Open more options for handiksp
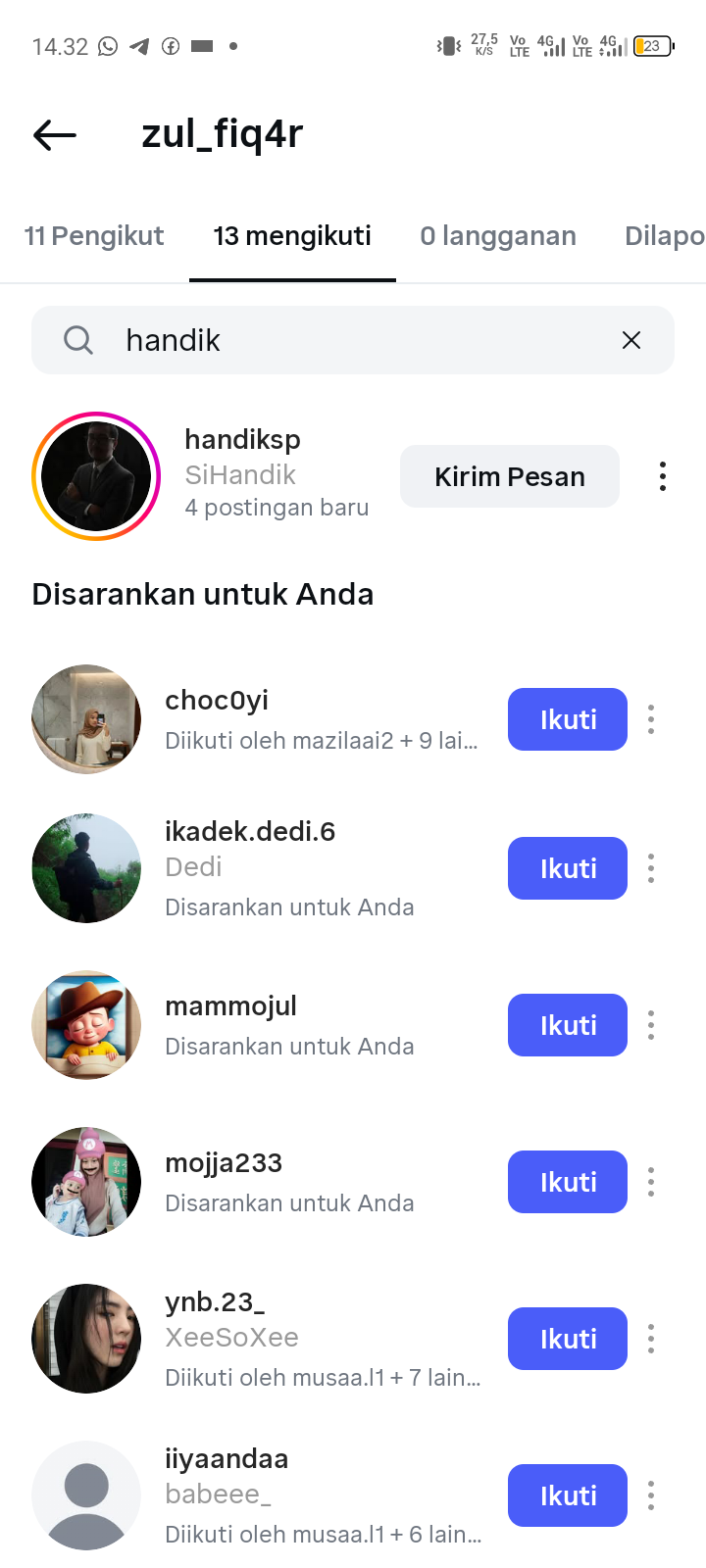This screenshot has width=706, height=1568. tap(663, 476)
